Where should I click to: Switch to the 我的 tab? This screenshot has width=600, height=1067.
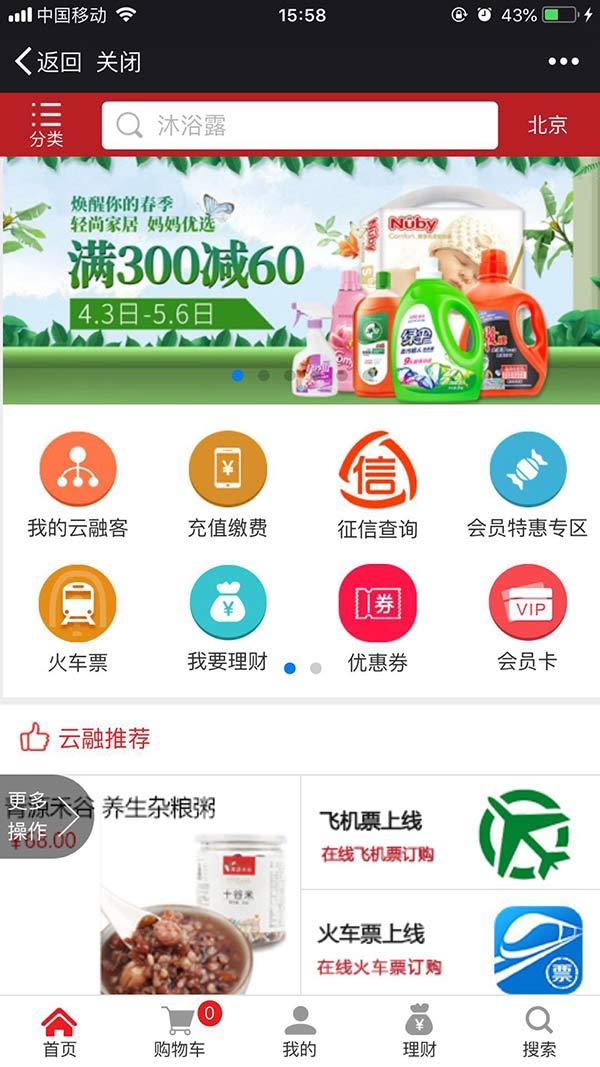coord(299,1032)
